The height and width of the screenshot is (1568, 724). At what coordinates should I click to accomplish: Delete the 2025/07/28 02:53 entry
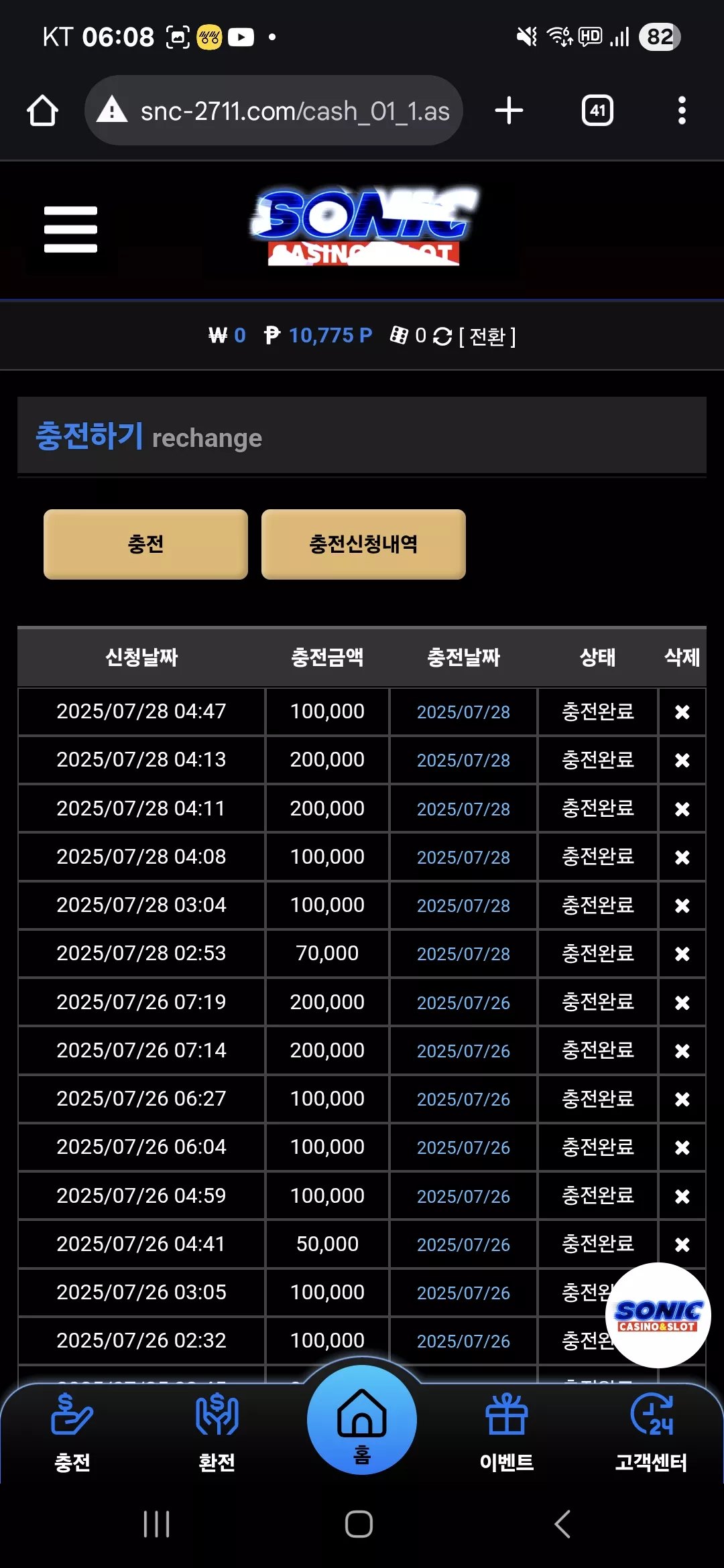click(682, 954)
